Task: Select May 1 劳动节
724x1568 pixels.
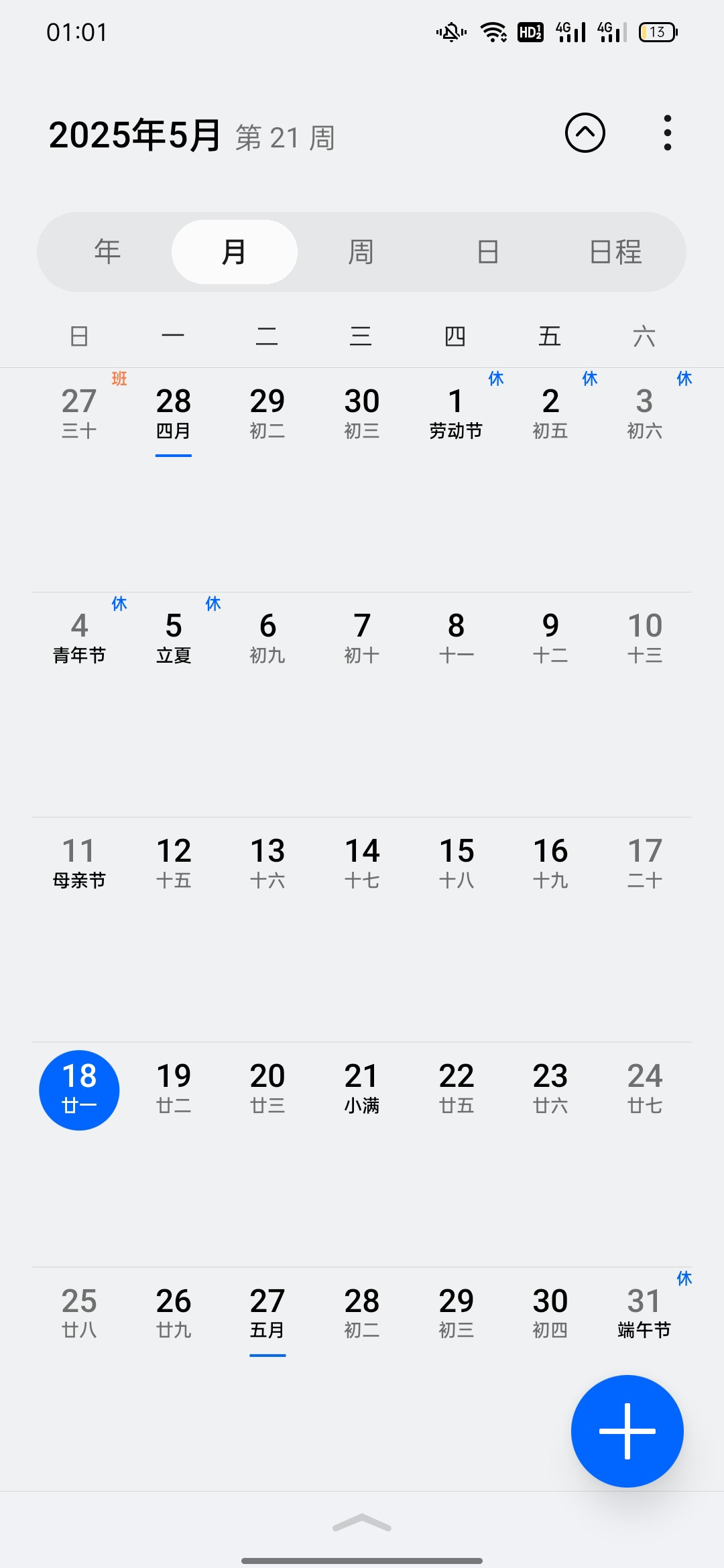Action: coord(456,413)
